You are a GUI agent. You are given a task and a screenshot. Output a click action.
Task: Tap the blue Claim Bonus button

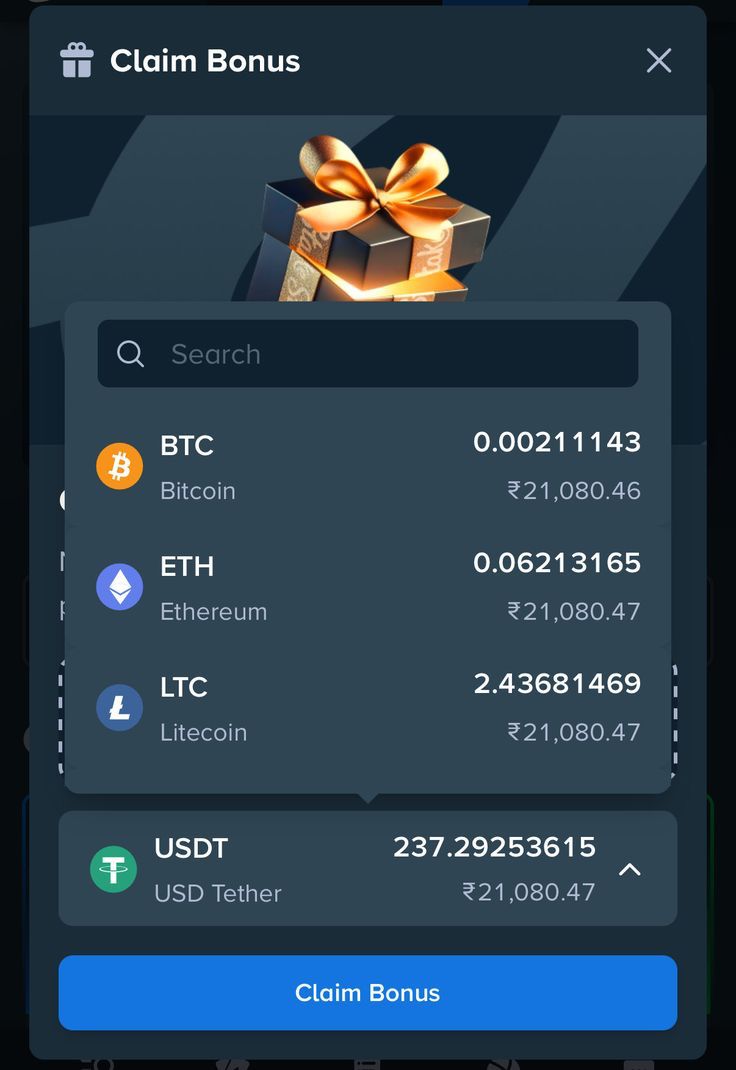(368, 993)
